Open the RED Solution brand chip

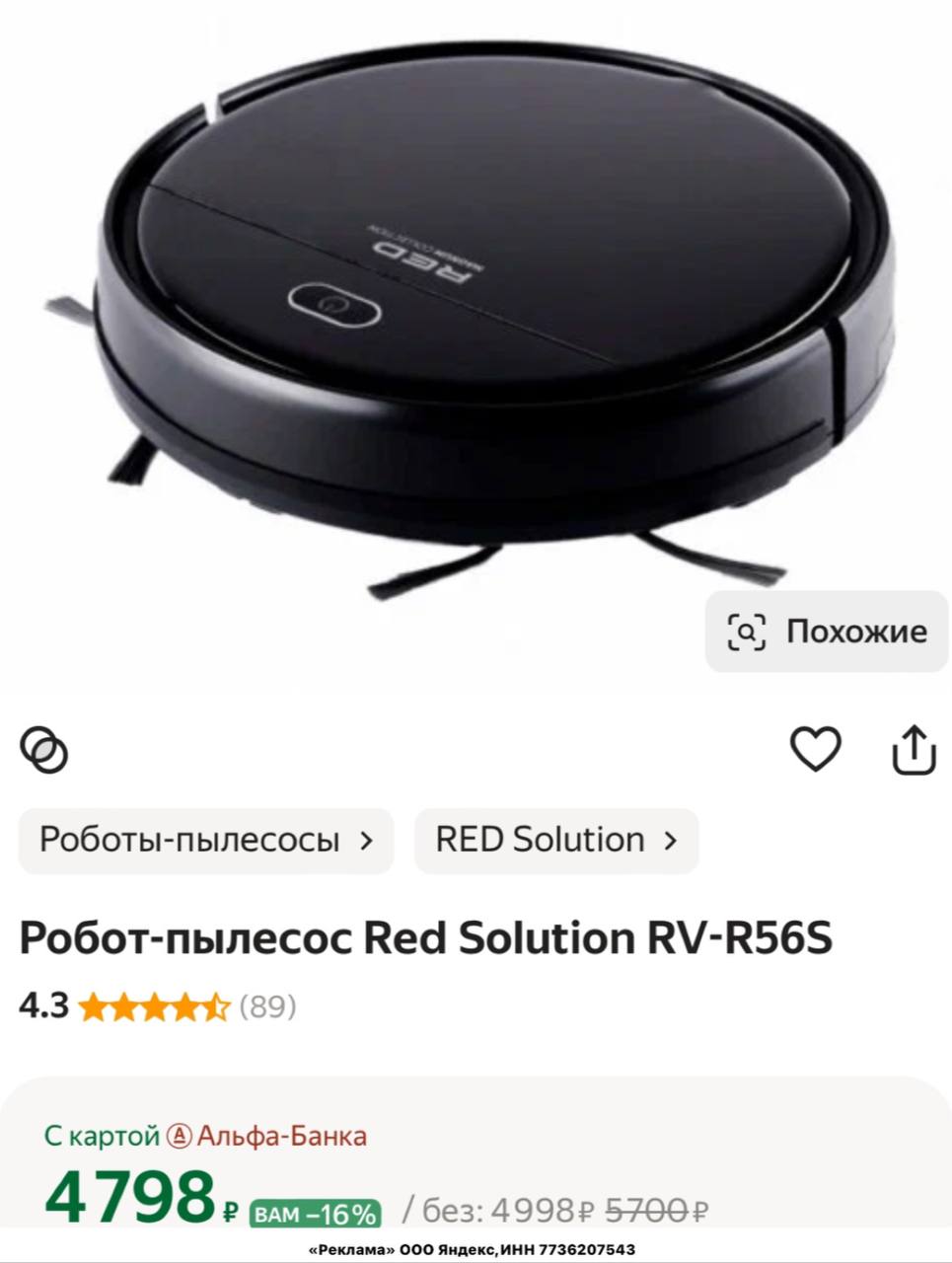point(556,841)
